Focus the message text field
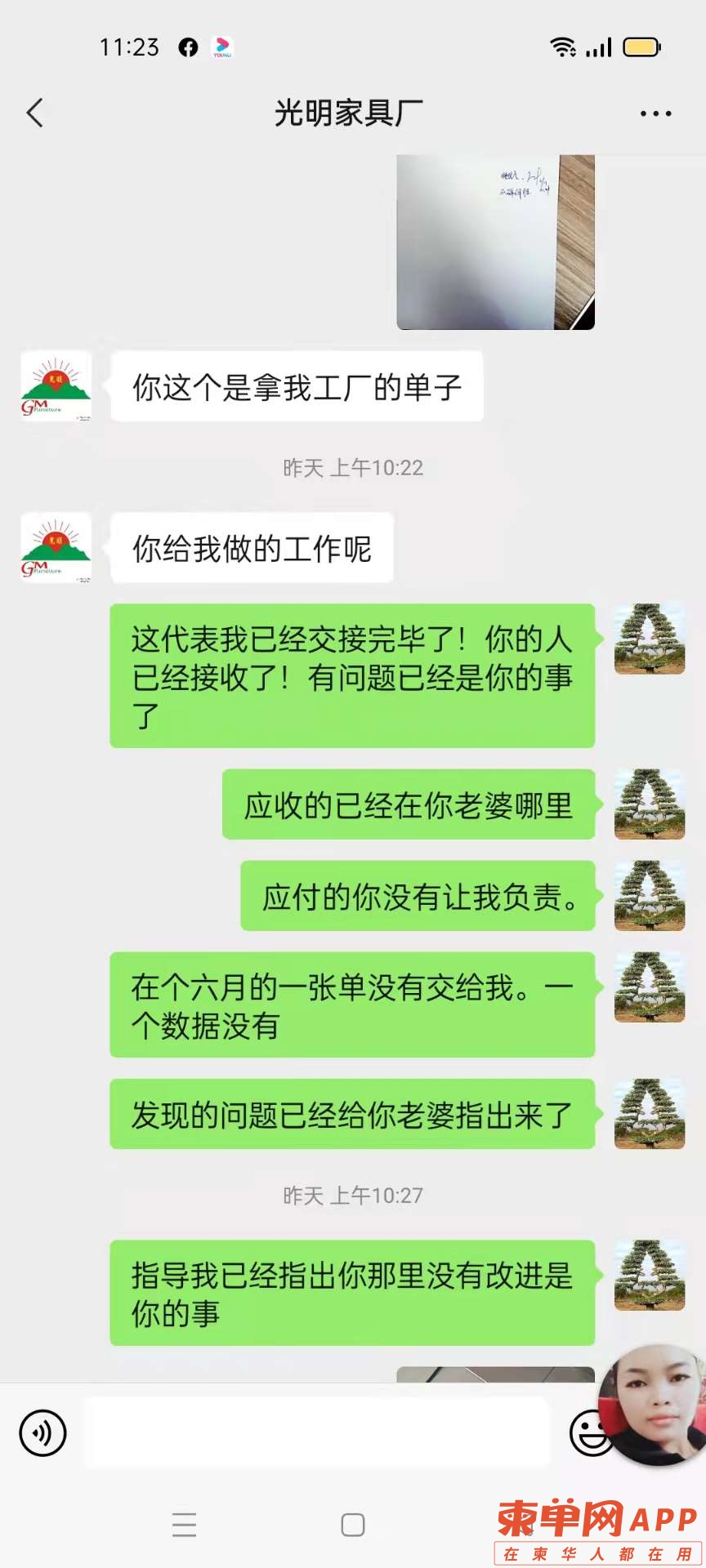 tap(317, 1432)
